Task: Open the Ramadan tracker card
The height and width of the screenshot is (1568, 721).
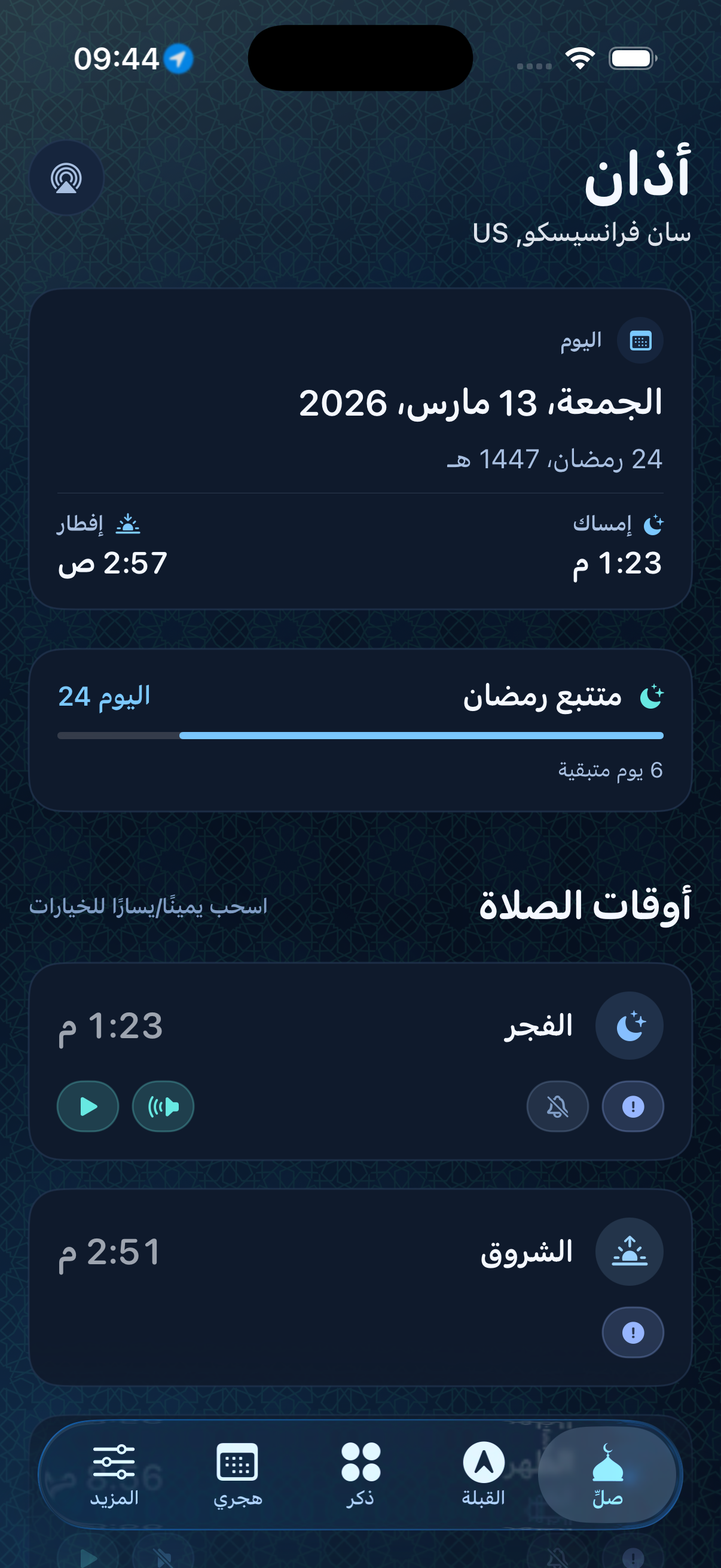Action: click(x=360, y=729)
